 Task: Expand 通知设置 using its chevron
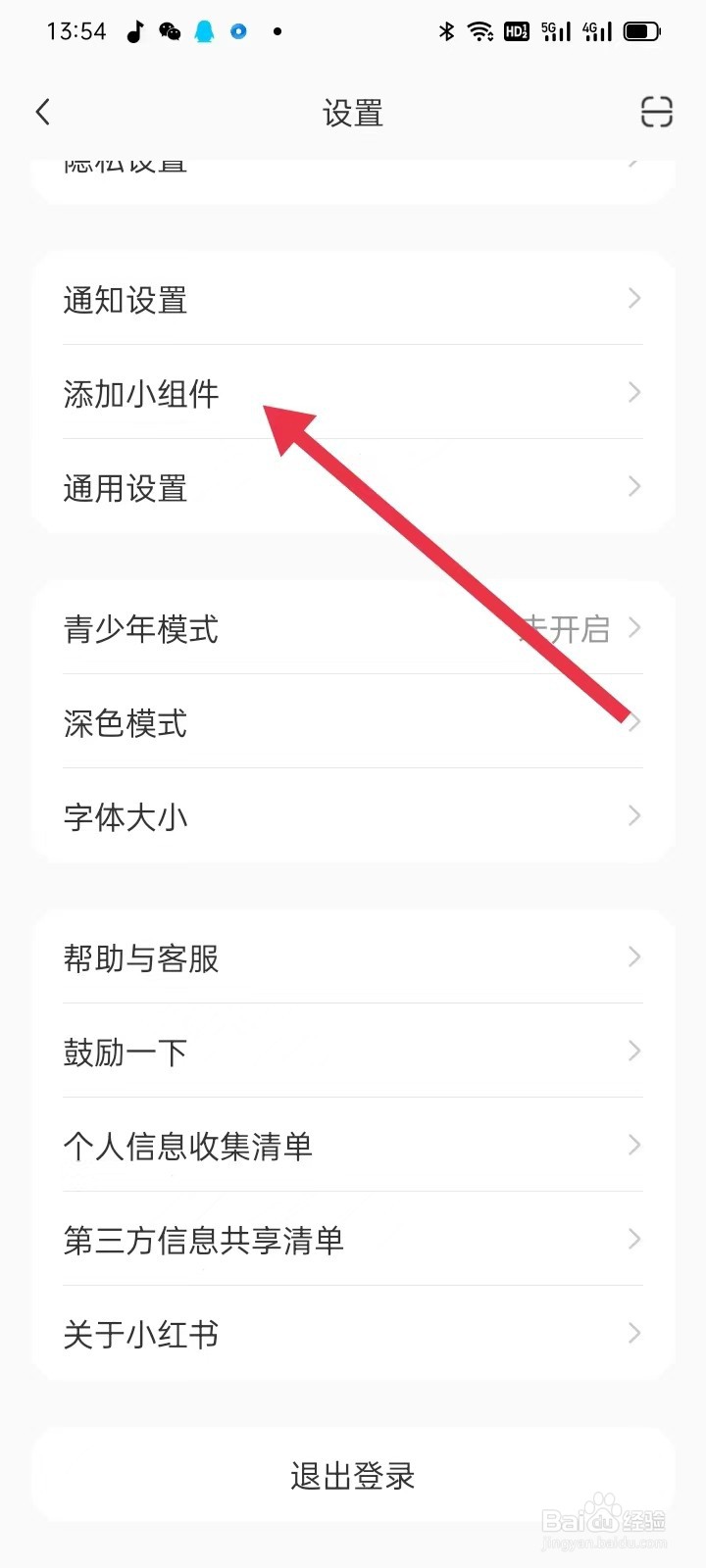(633, 299)
